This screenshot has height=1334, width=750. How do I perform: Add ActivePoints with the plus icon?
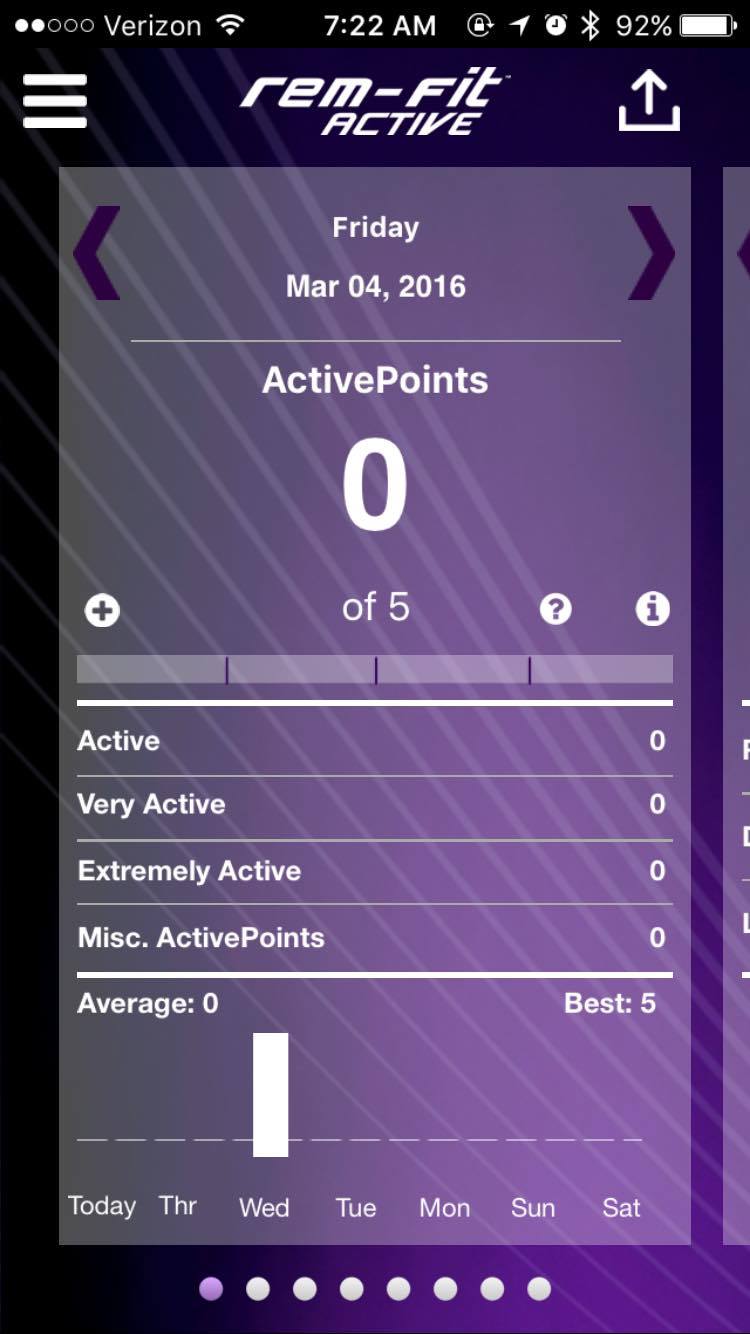click(102, 610)
